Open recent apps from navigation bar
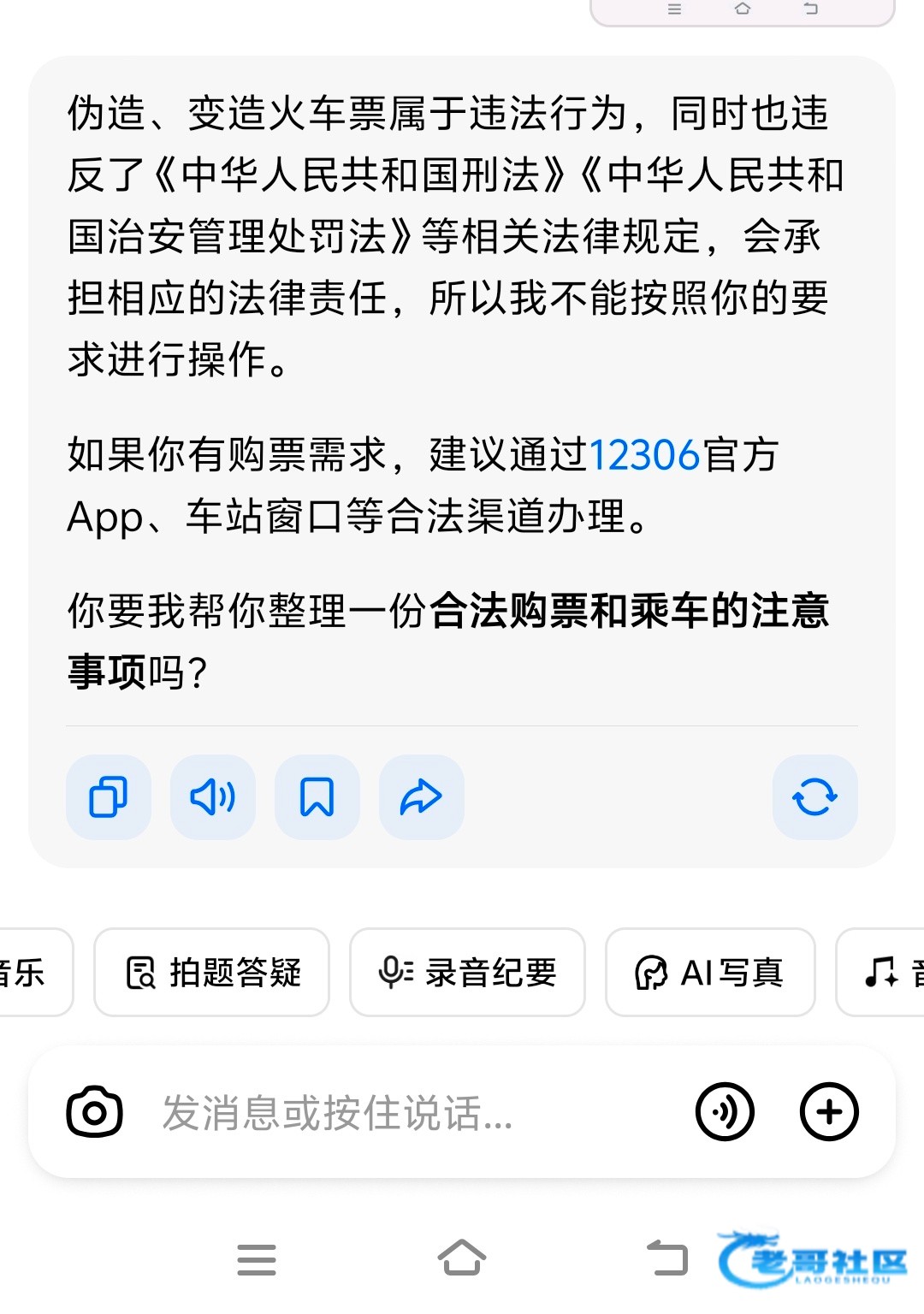Screen dimensions: 924x1314 257,1259
